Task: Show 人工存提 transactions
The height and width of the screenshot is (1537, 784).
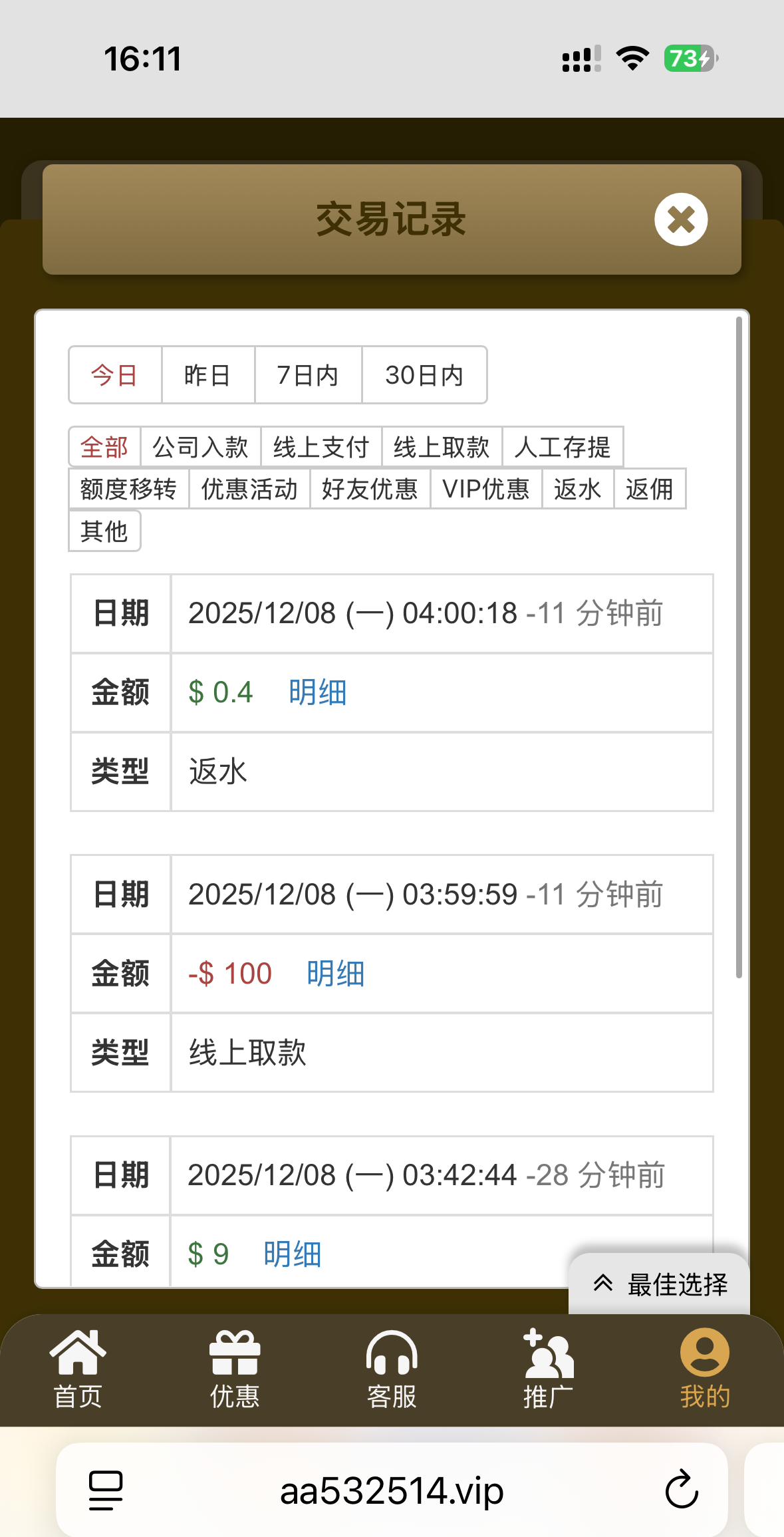Action: pyautogui.click(x=563, y=447)
